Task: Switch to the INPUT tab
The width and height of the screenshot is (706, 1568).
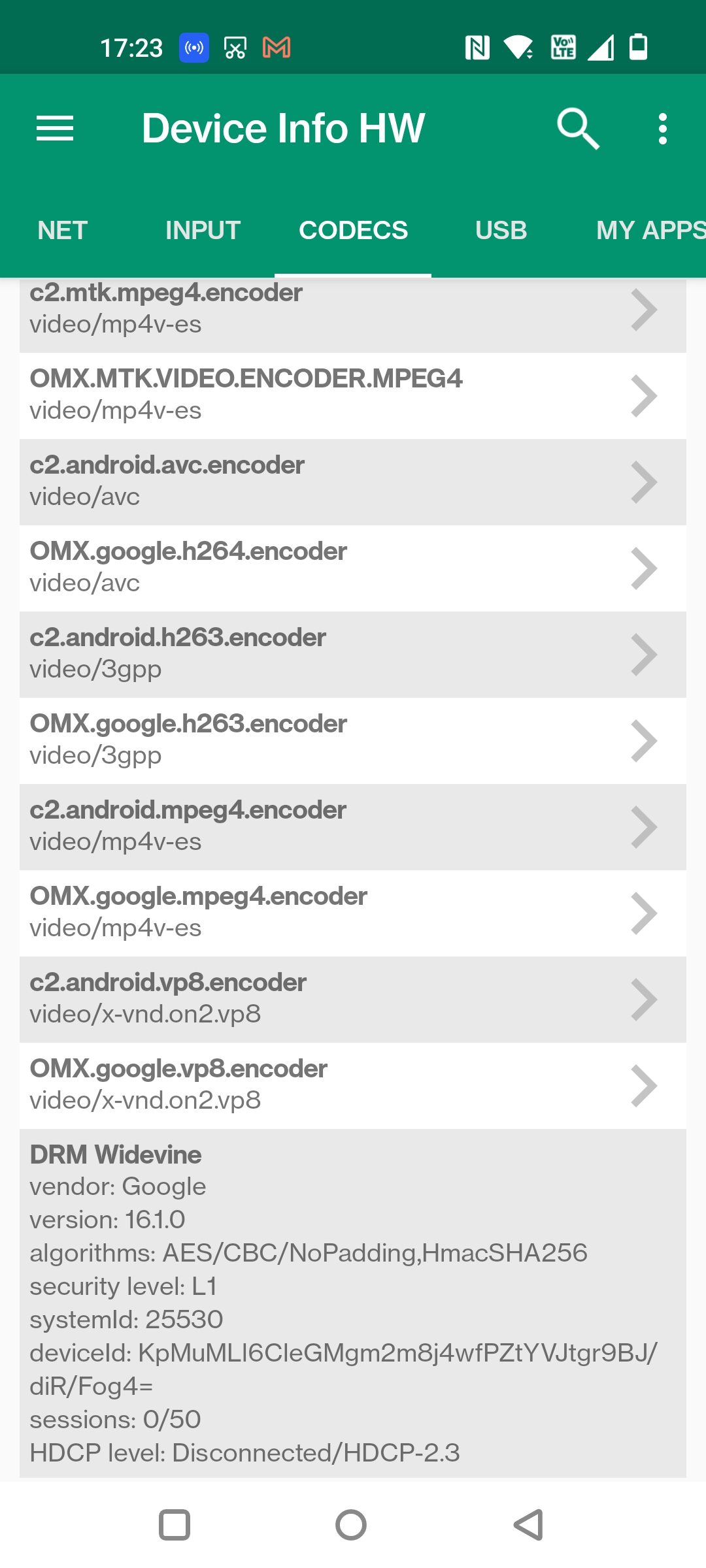Action: point(203,231)
